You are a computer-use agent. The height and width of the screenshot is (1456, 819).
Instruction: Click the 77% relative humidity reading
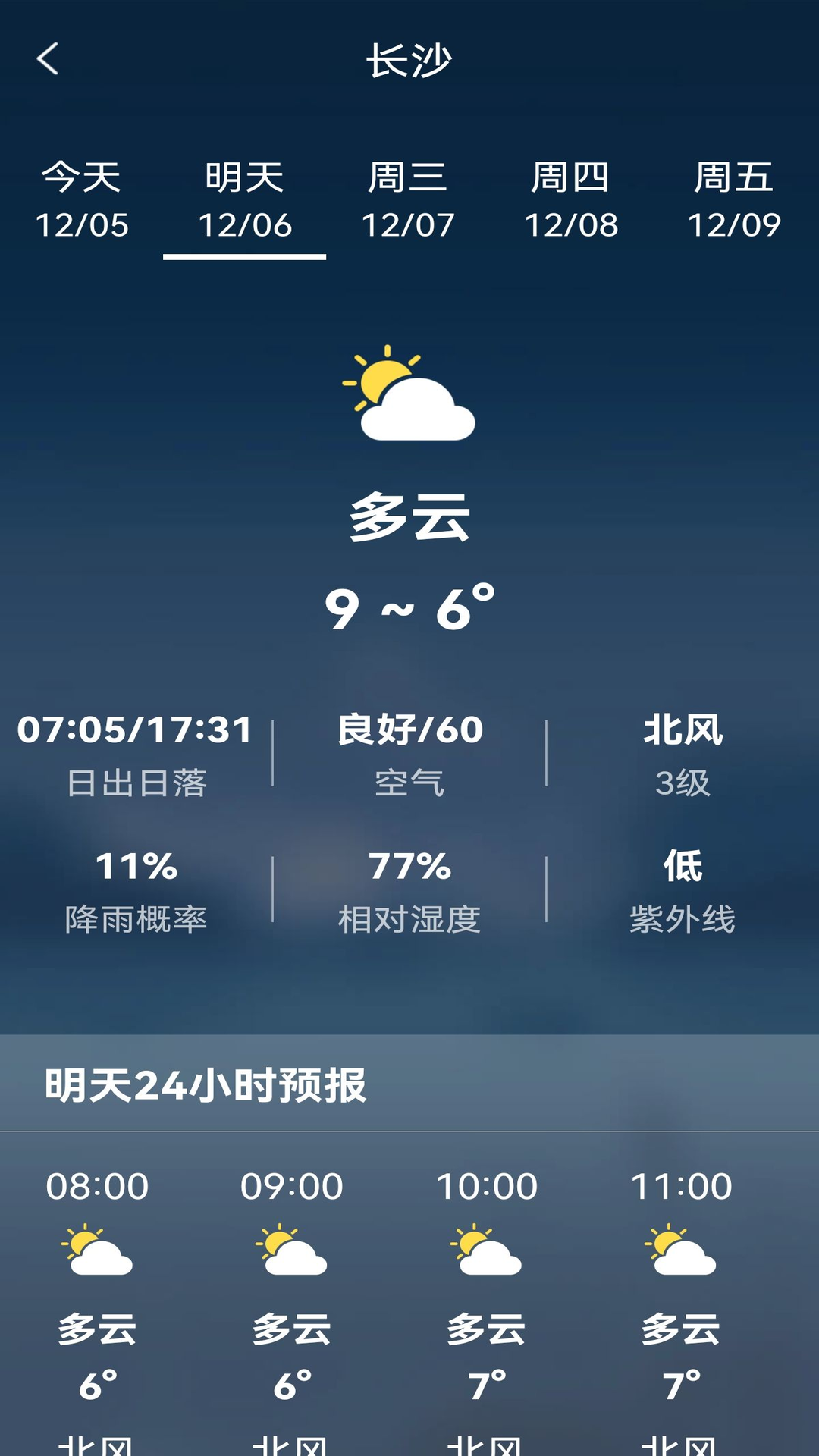409,868
